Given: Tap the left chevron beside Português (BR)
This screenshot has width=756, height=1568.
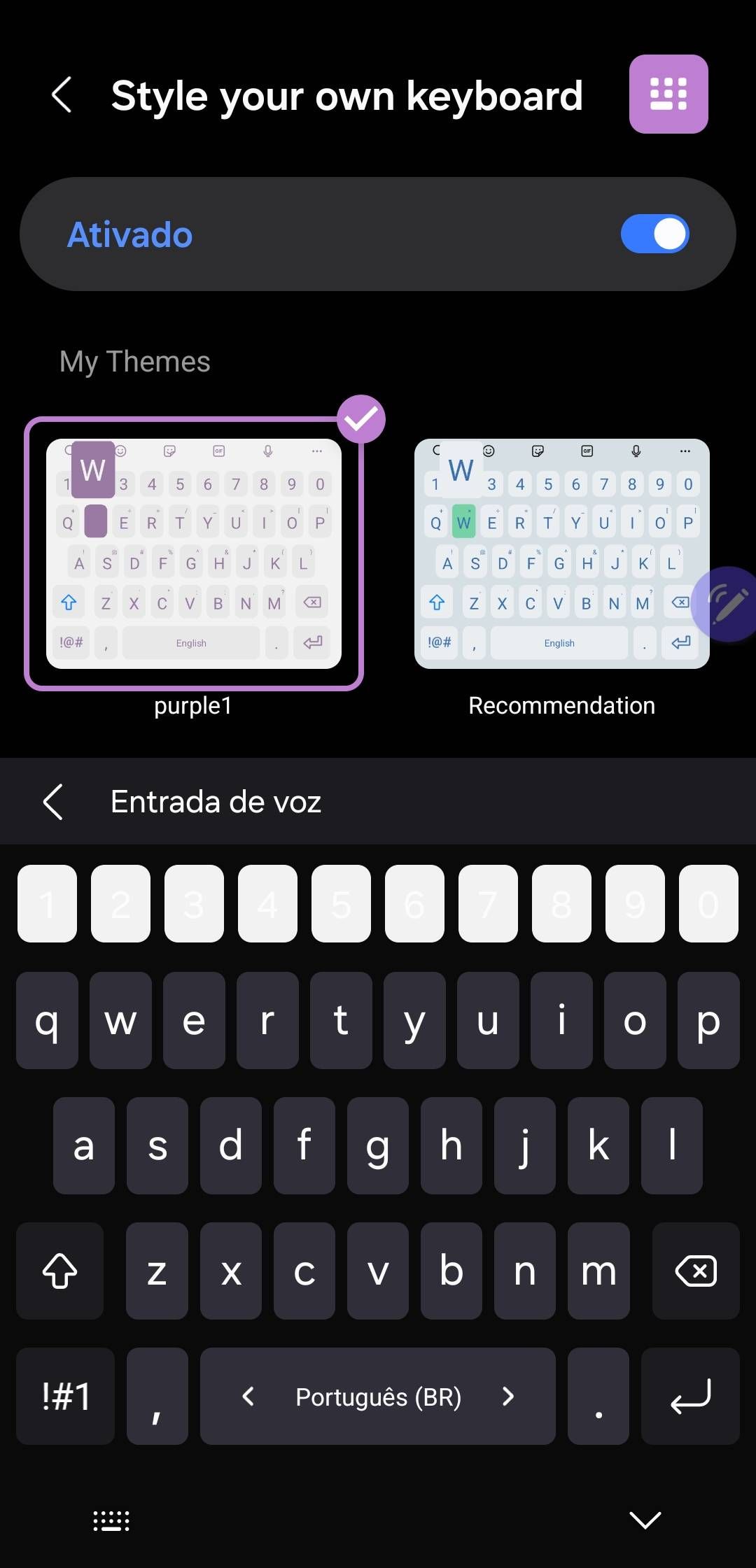Looking at the screenshot, I should (248, 1397).
